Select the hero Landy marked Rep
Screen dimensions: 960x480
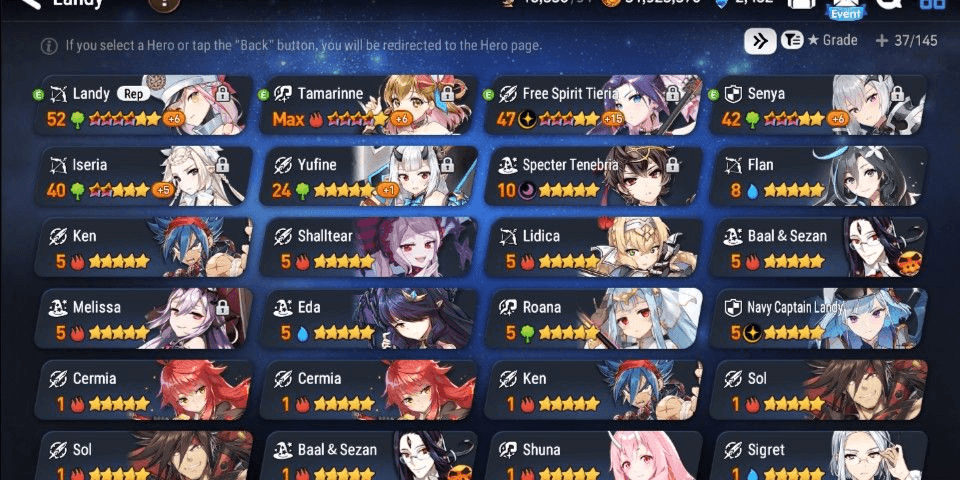(x=140, y=105)
